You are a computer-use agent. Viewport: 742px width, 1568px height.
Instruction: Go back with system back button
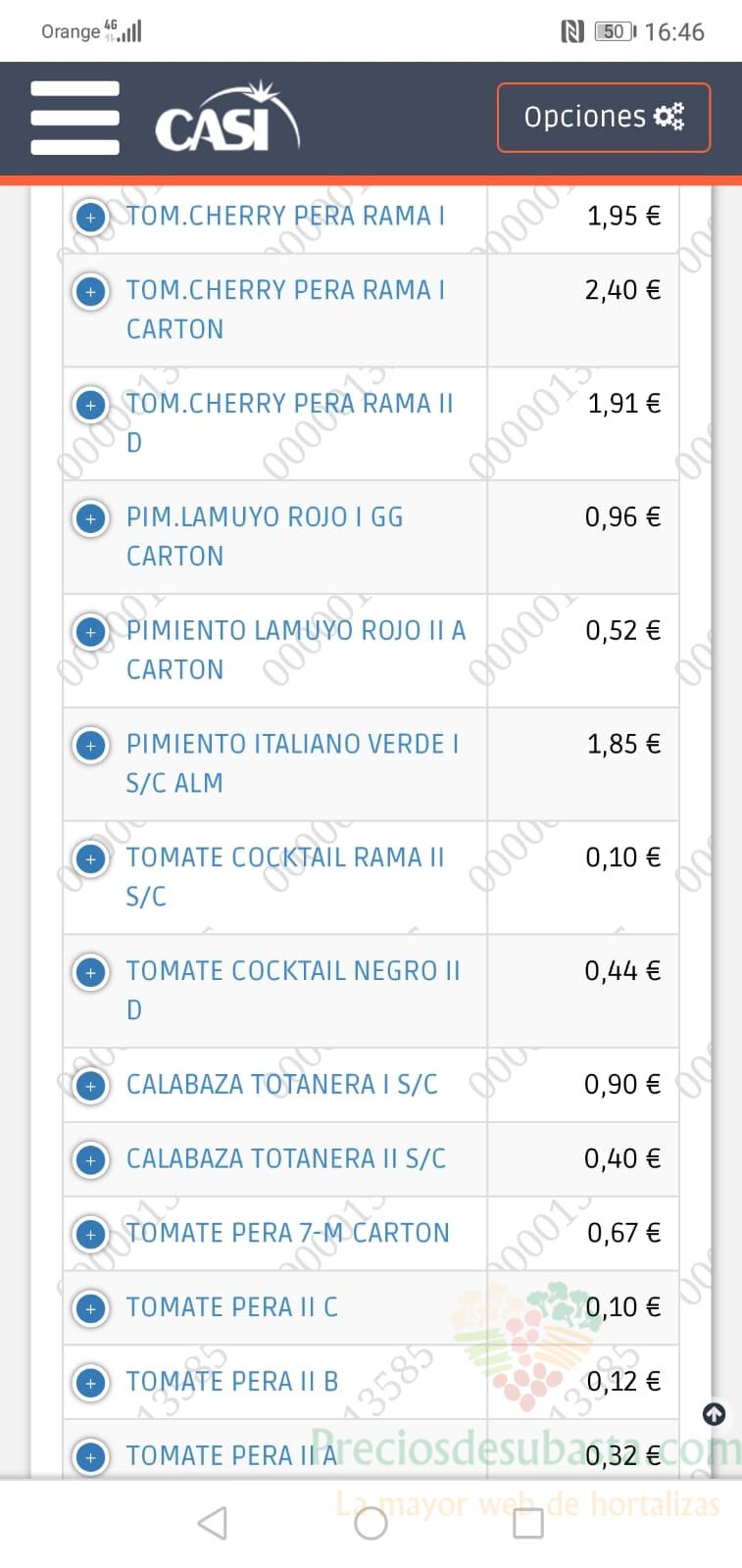pyautogui.click(x=213, y=1523)
